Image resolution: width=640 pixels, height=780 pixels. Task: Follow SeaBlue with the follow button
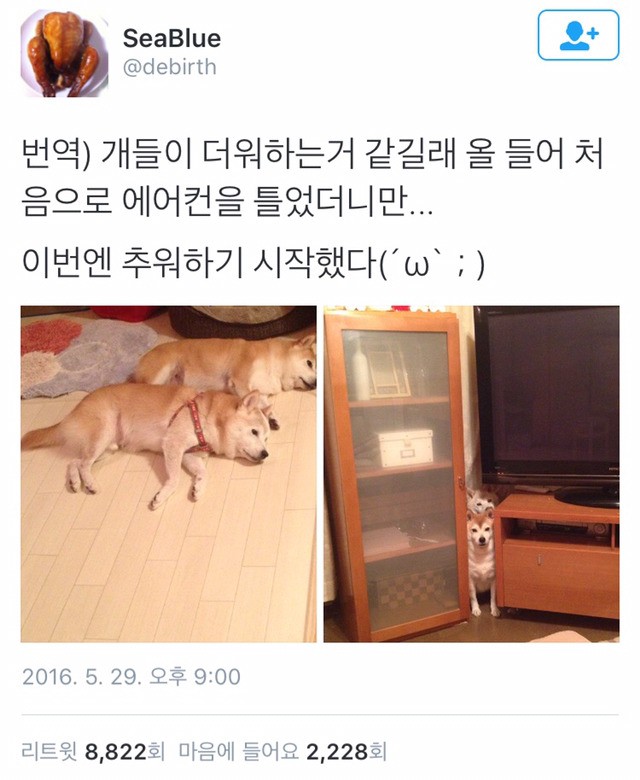click(578, 37)
